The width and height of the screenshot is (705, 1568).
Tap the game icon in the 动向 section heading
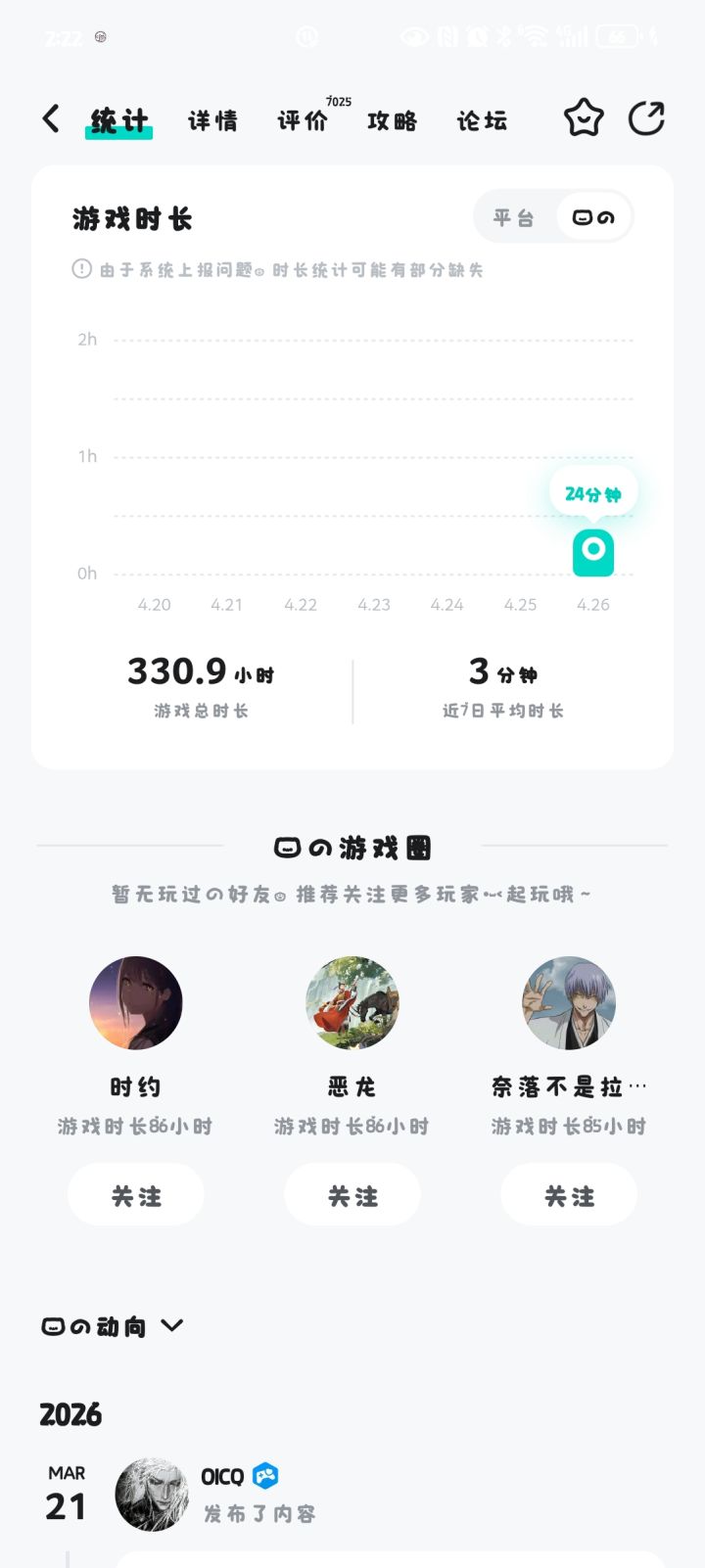[56, 1326]
